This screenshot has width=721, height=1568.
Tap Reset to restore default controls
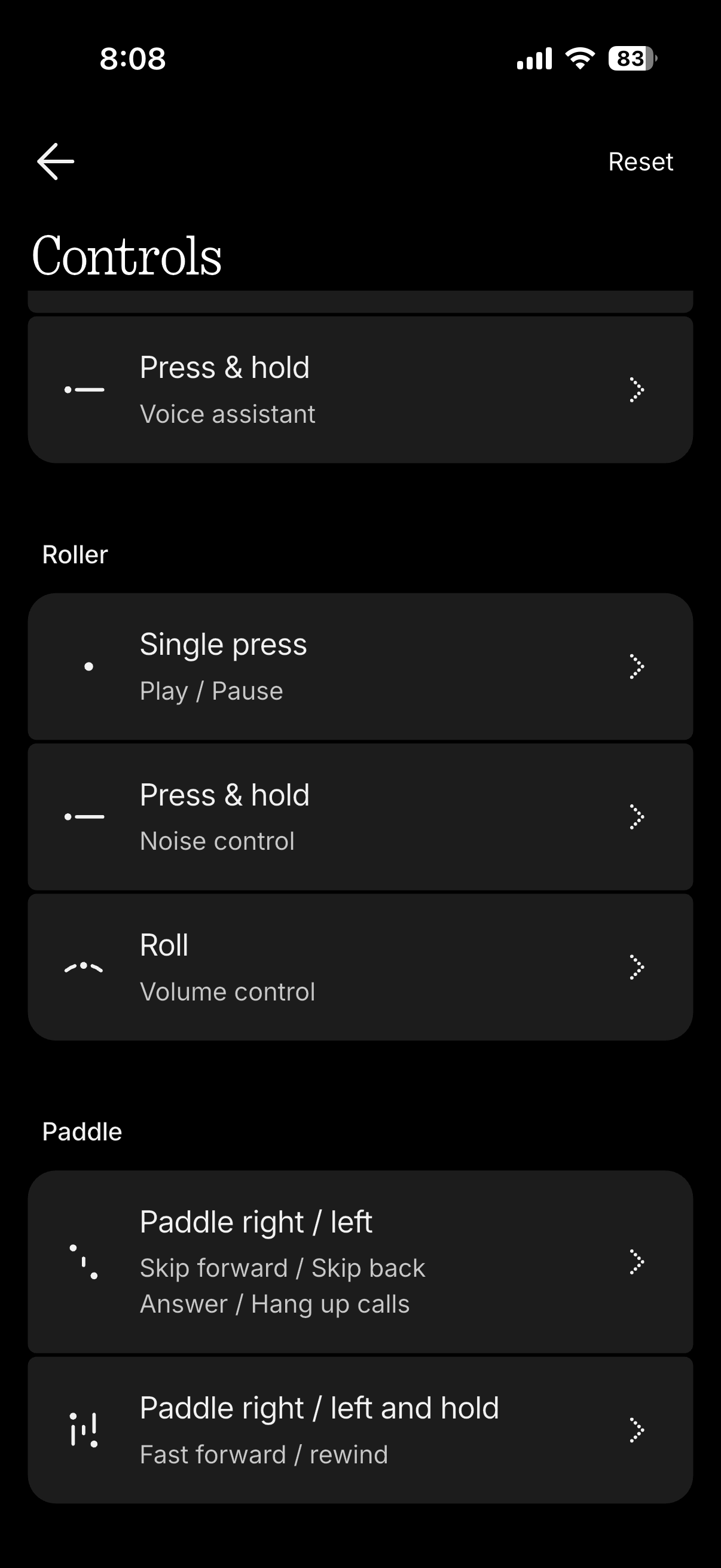click(x=640, y=162)
